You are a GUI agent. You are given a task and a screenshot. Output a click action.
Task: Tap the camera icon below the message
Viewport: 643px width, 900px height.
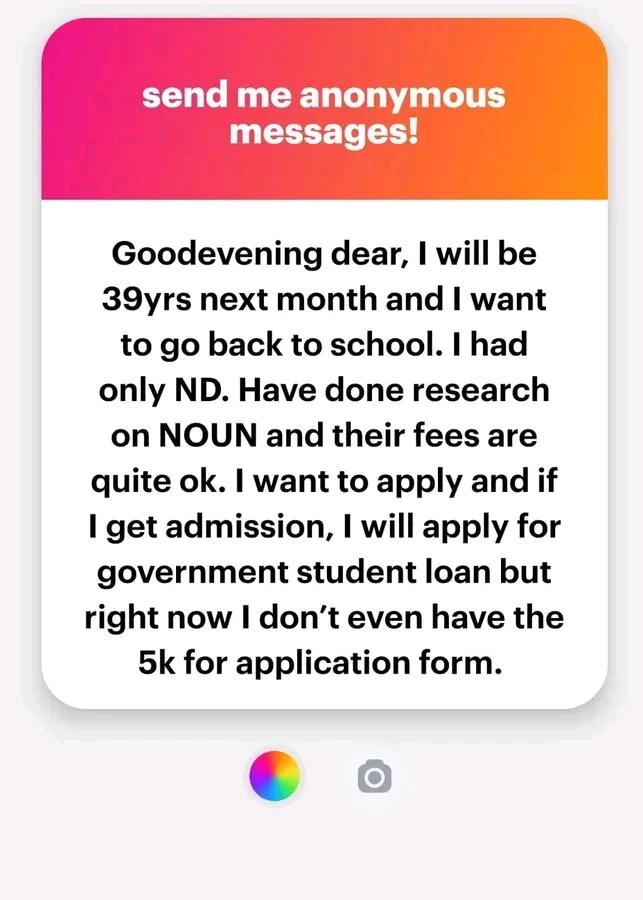point(374,776)
